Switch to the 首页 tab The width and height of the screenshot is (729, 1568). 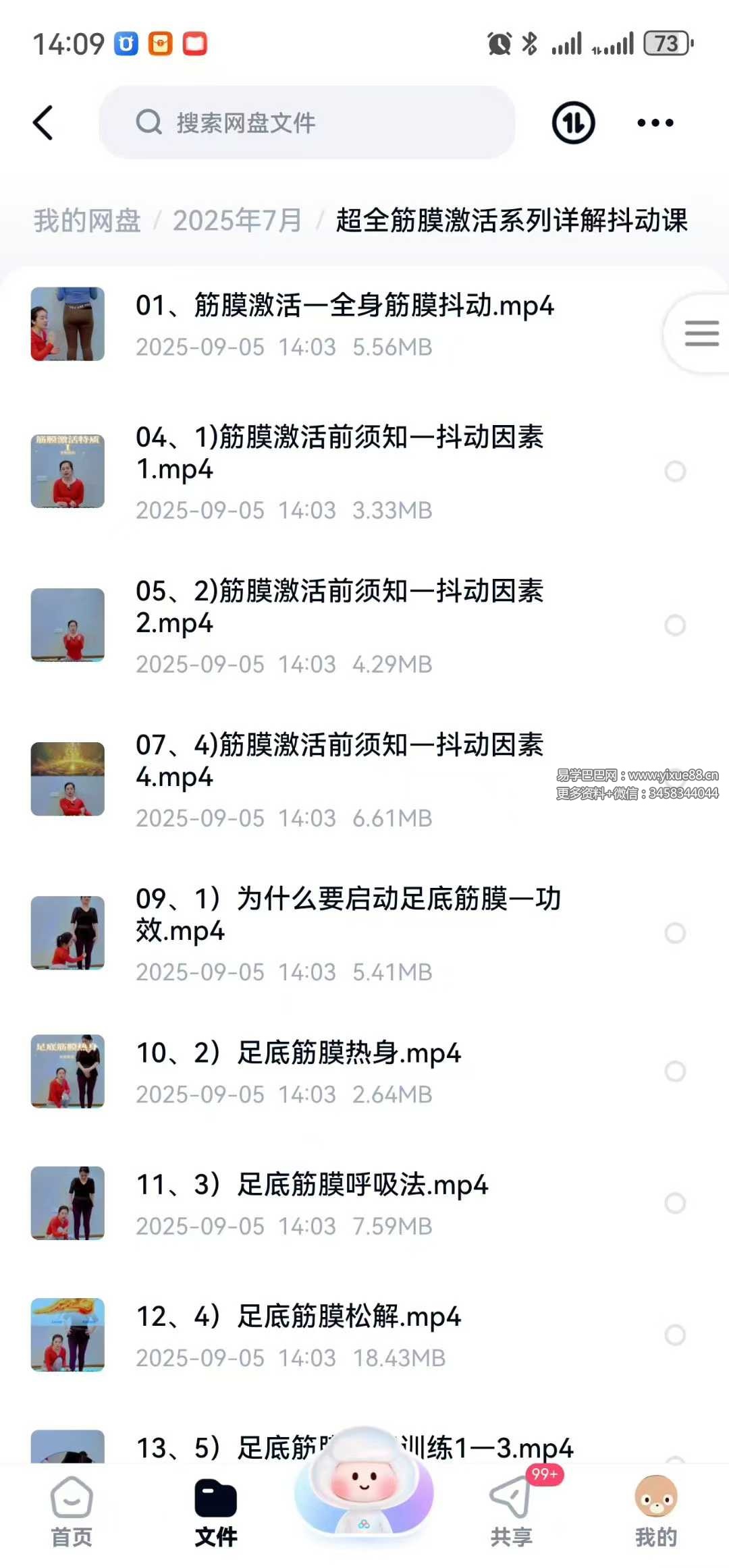coord(72,1512)
